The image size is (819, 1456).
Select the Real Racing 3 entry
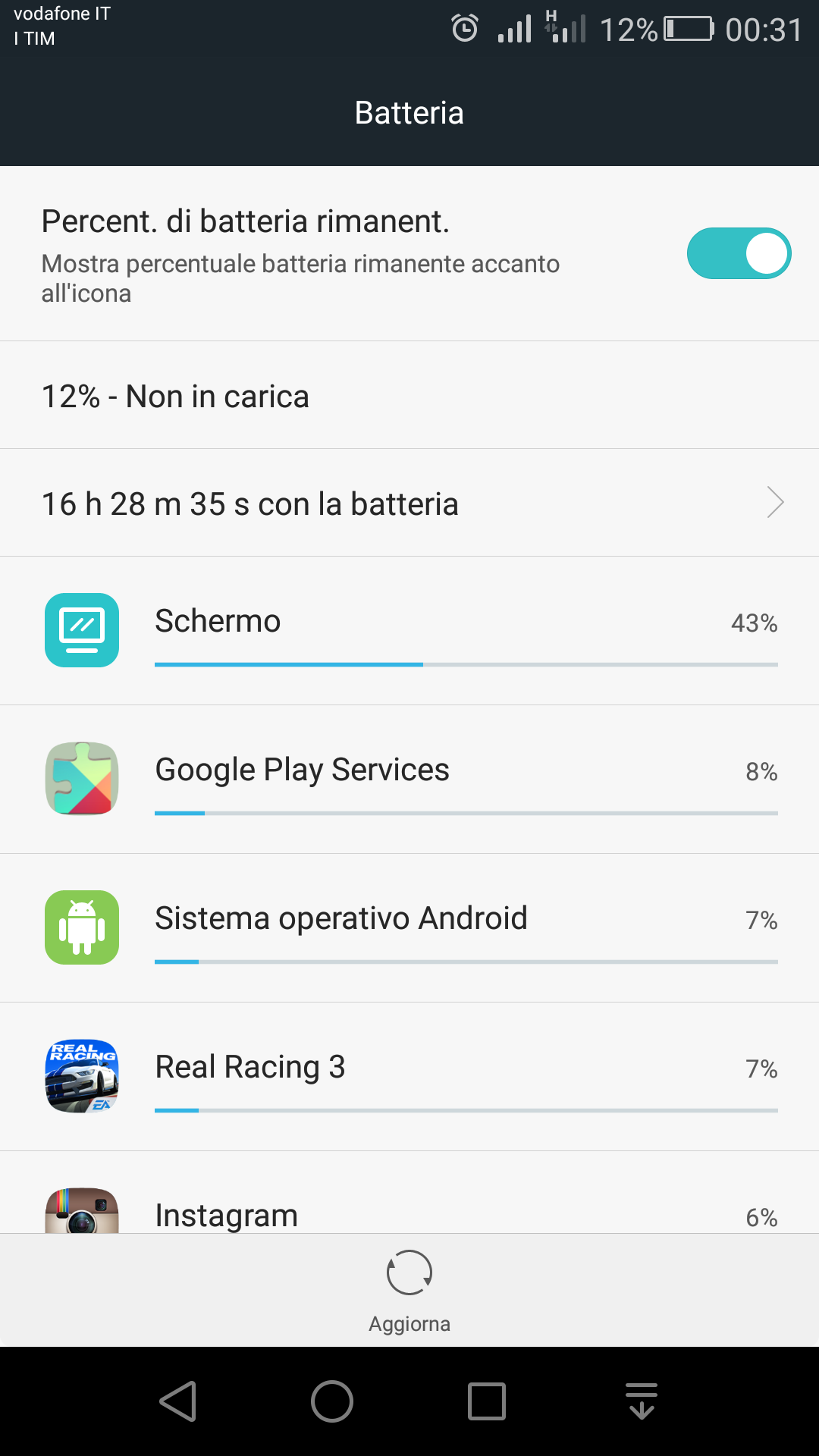pyautogui.click(x=409, y=1077)
